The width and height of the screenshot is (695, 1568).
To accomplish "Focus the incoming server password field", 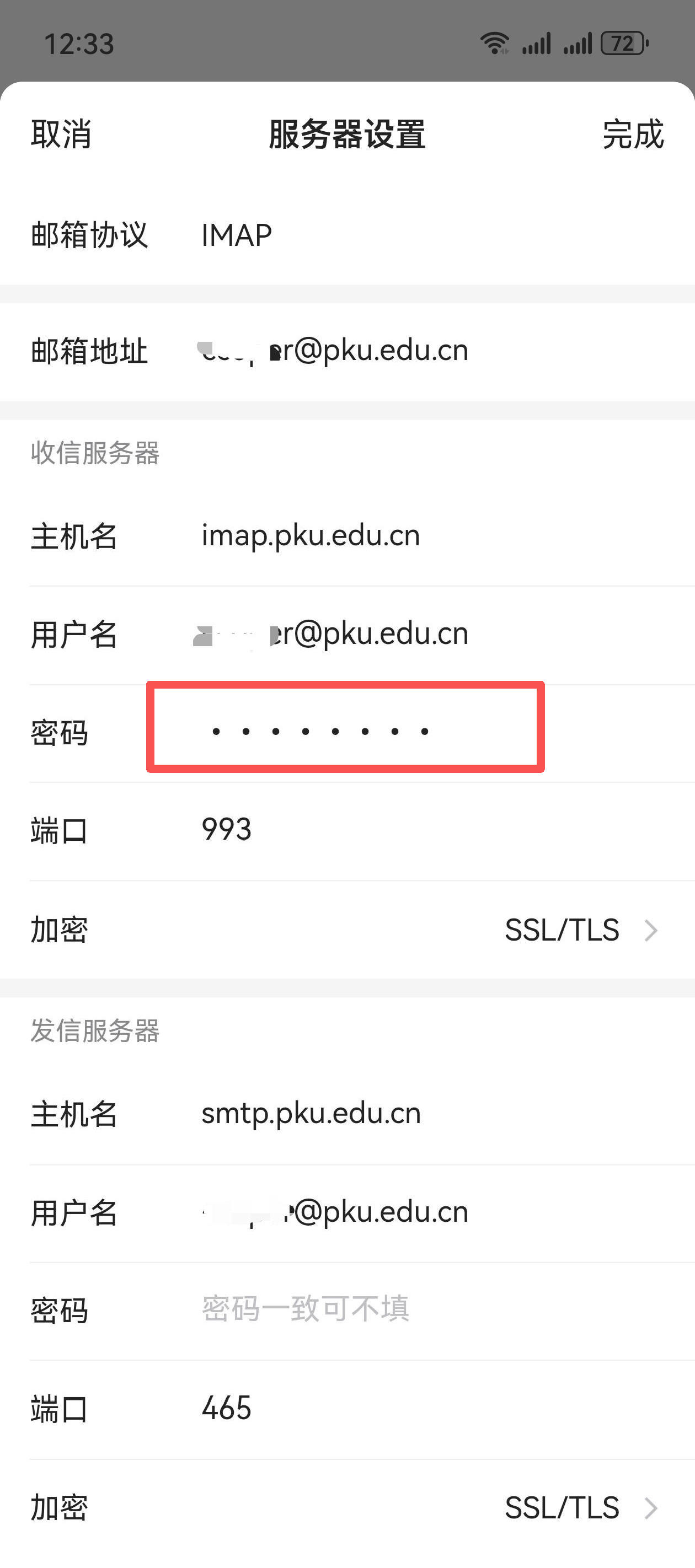I will click(x=345, y=731).
